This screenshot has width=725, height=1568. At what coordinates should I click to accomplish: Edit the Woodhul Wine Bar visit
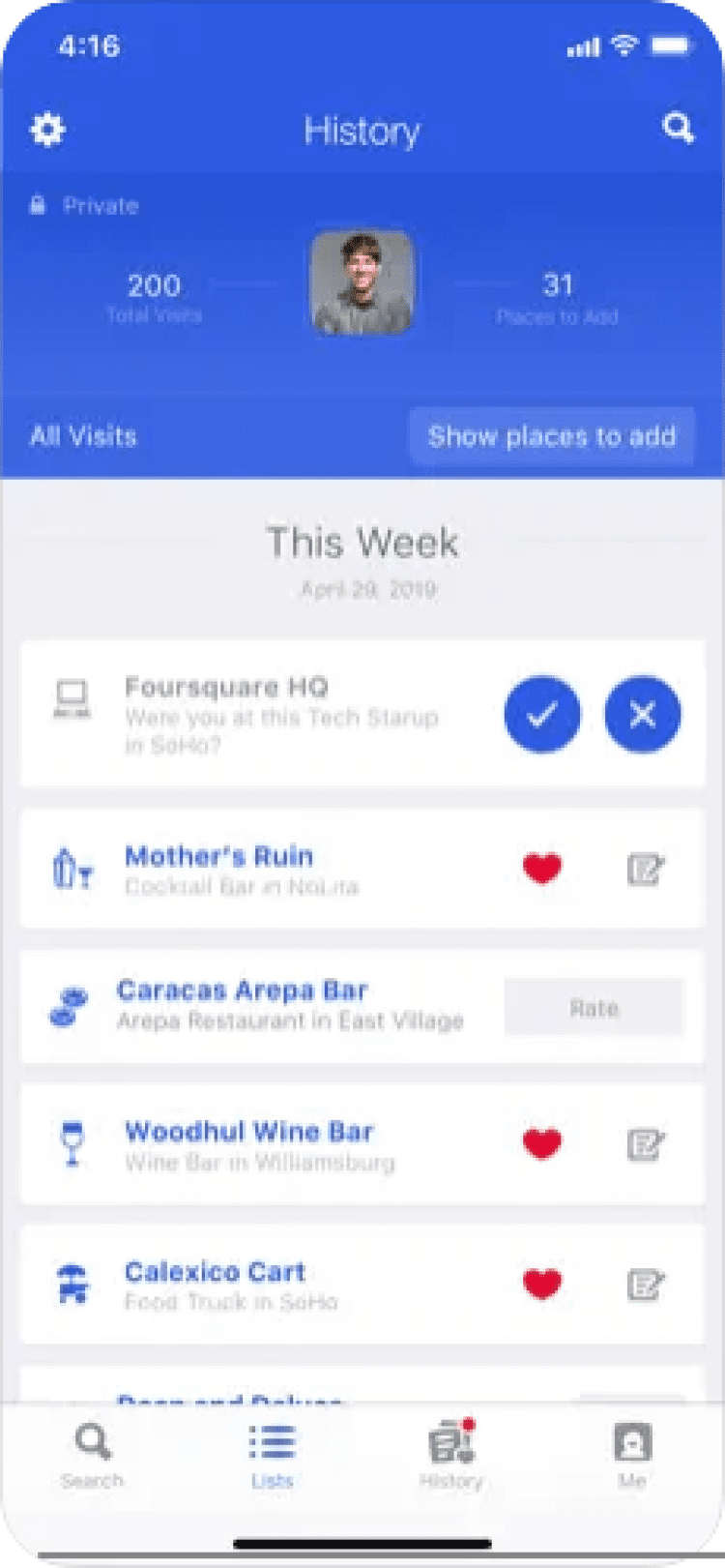tap(645, 1144)
